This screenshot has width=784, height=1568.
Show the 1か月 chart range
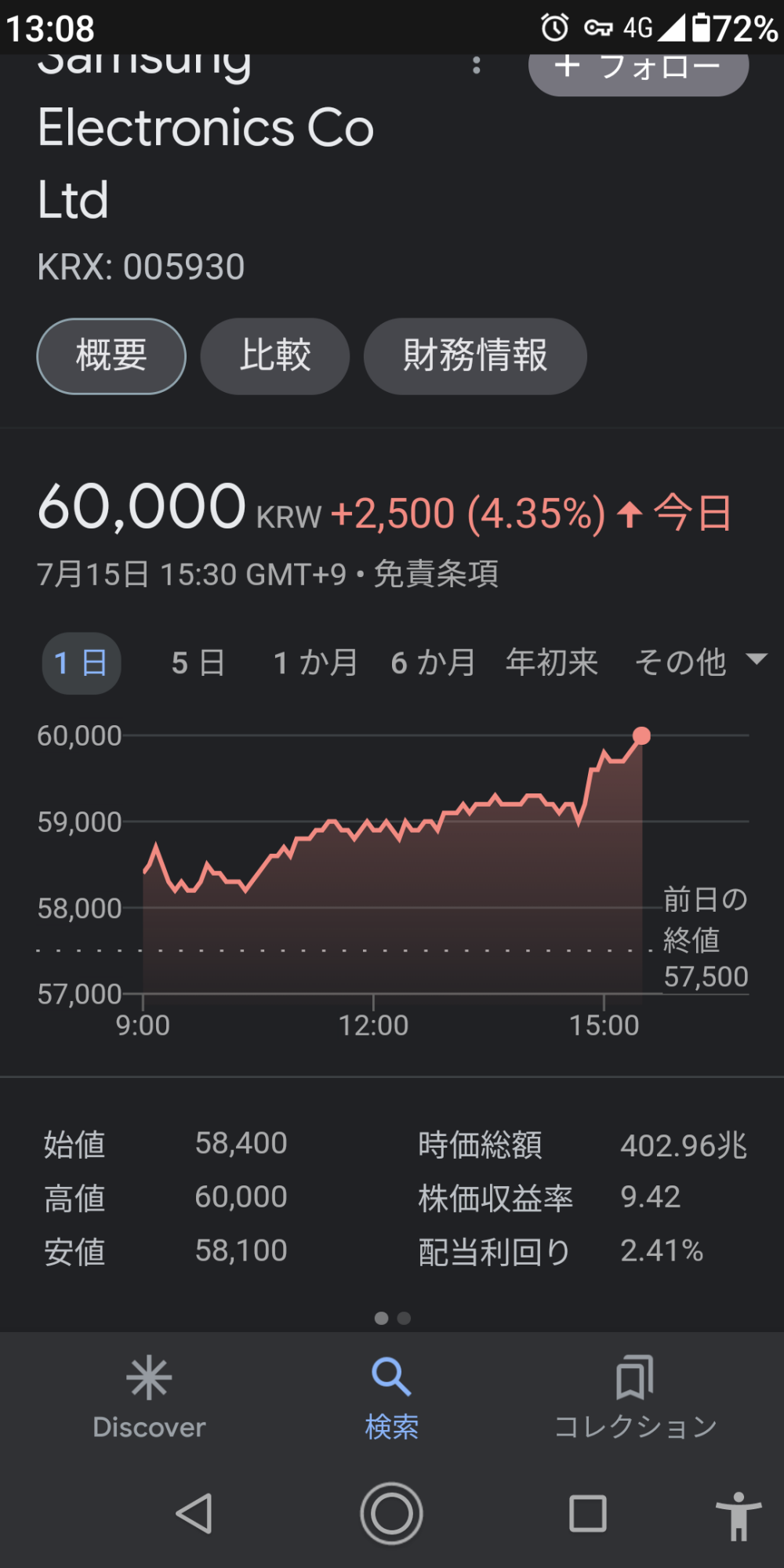point(315,663)
